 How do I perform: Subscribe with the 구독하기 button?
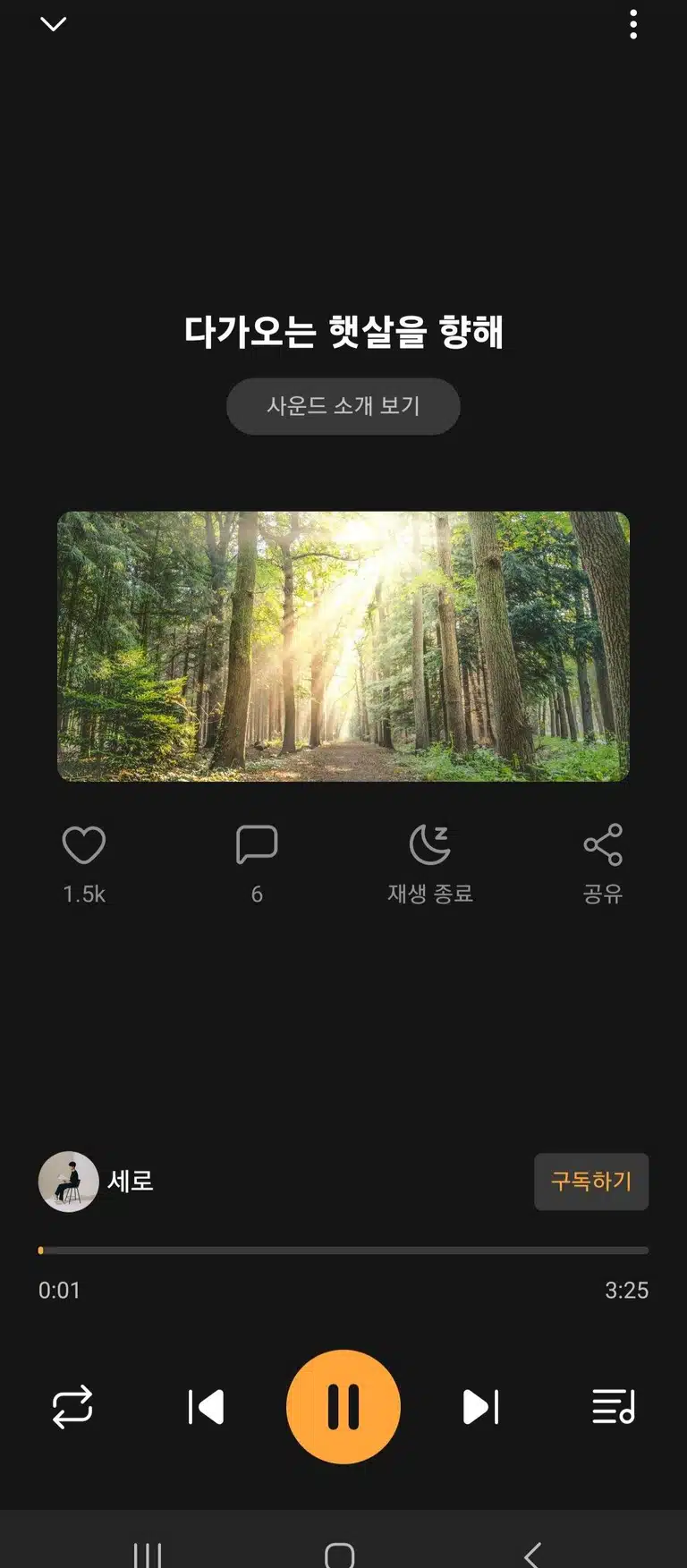tap(591, 1182)
